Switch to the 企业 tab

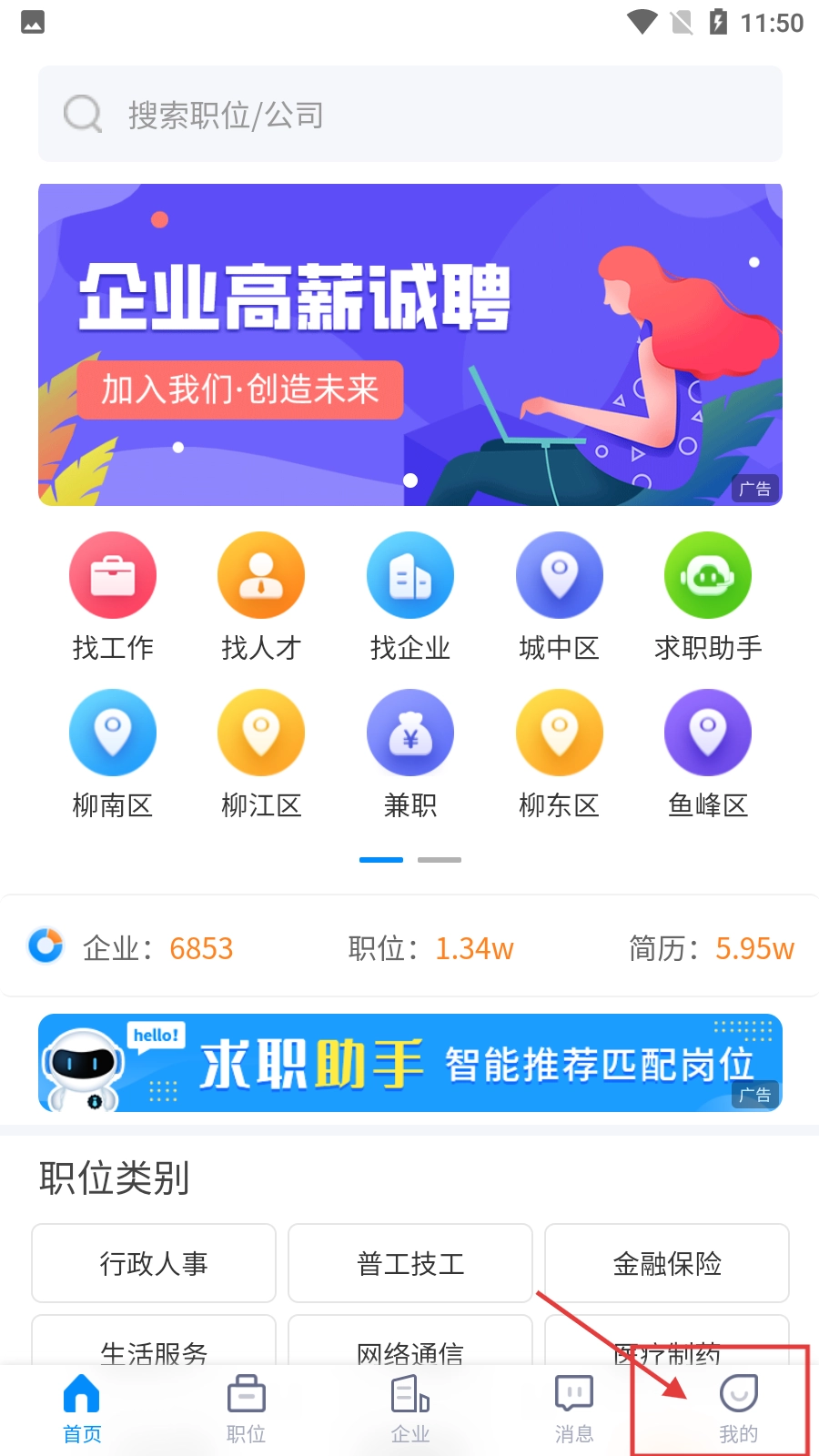point(410,1409)
